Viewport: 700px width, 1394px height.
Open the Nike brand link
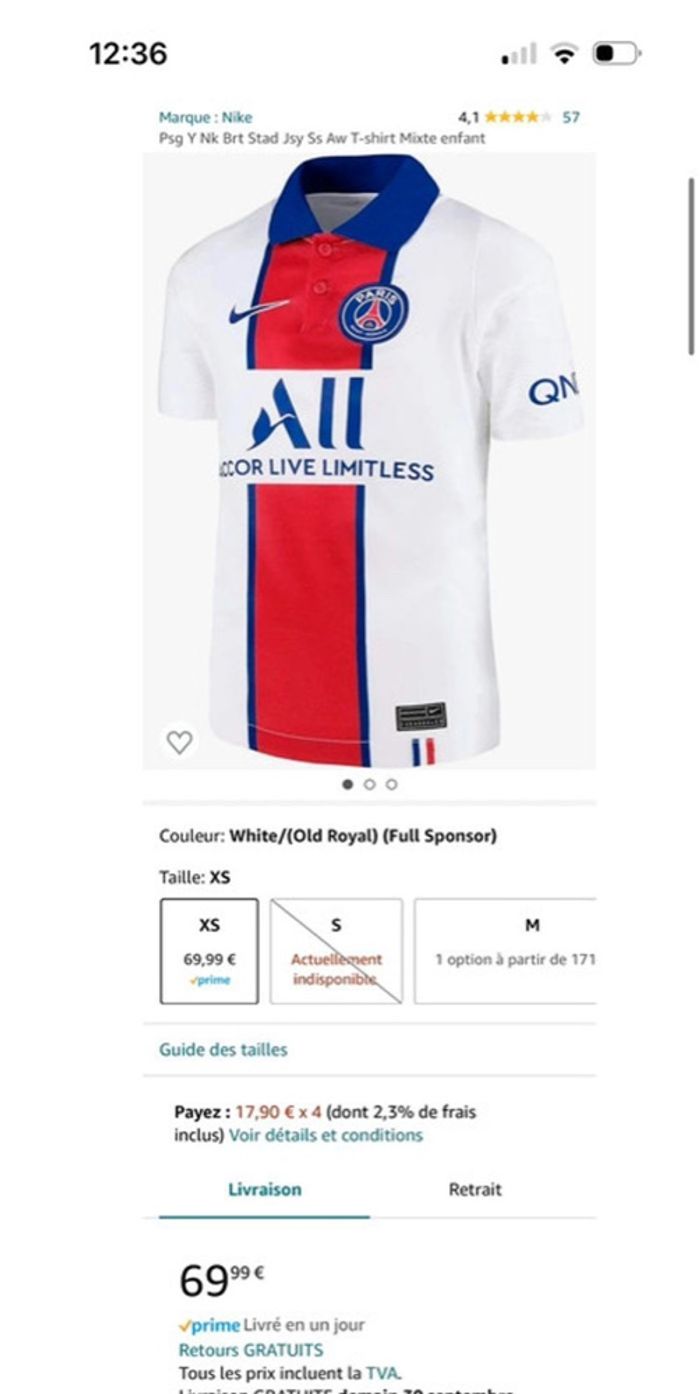click(x=206, y=118)
